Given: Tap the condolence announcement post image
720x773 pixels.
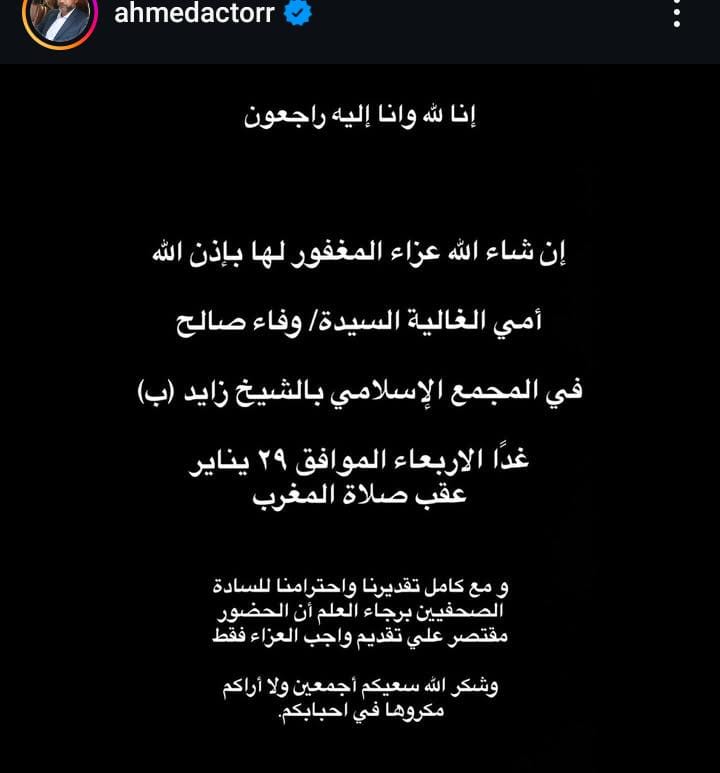Looking at the screenshot, I should [360, 420].
